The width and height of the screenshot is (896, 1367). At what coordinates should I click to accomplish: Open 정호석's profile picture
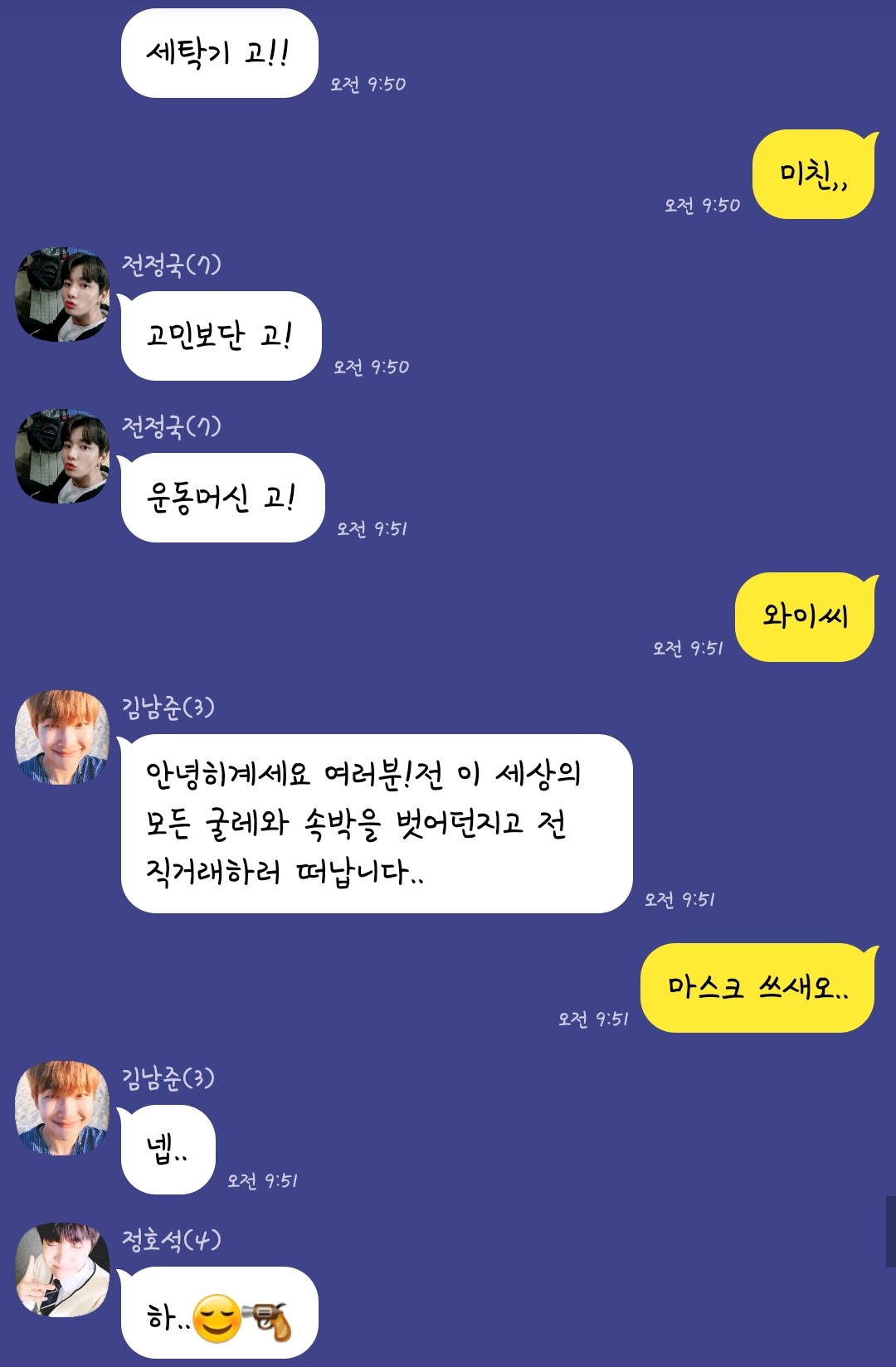63,1270
